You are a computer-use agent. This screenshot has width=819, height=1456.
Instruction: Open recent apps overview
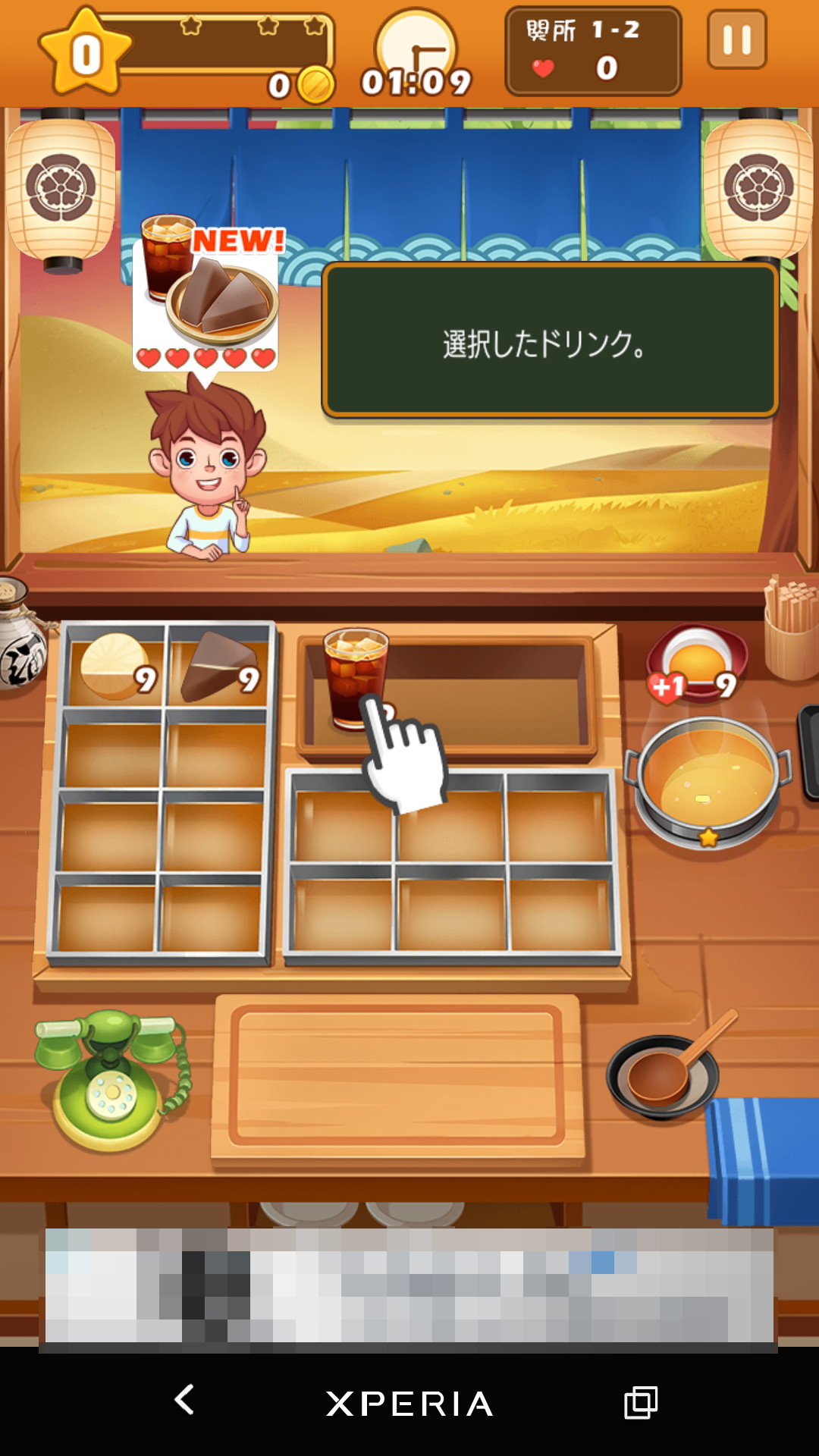point(640,1401)
